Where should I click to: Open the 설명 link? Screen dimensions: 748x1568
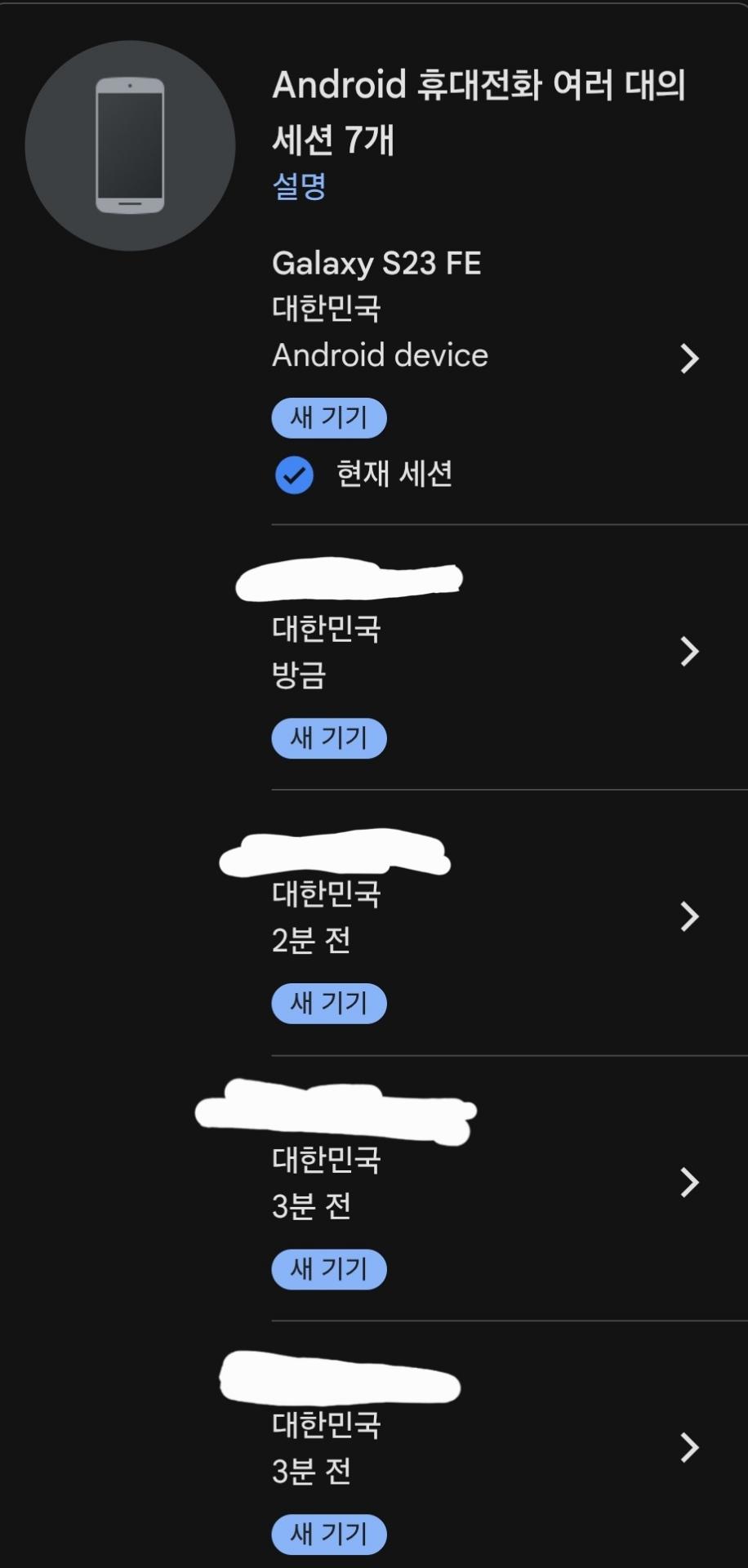(x=299, y=186)
